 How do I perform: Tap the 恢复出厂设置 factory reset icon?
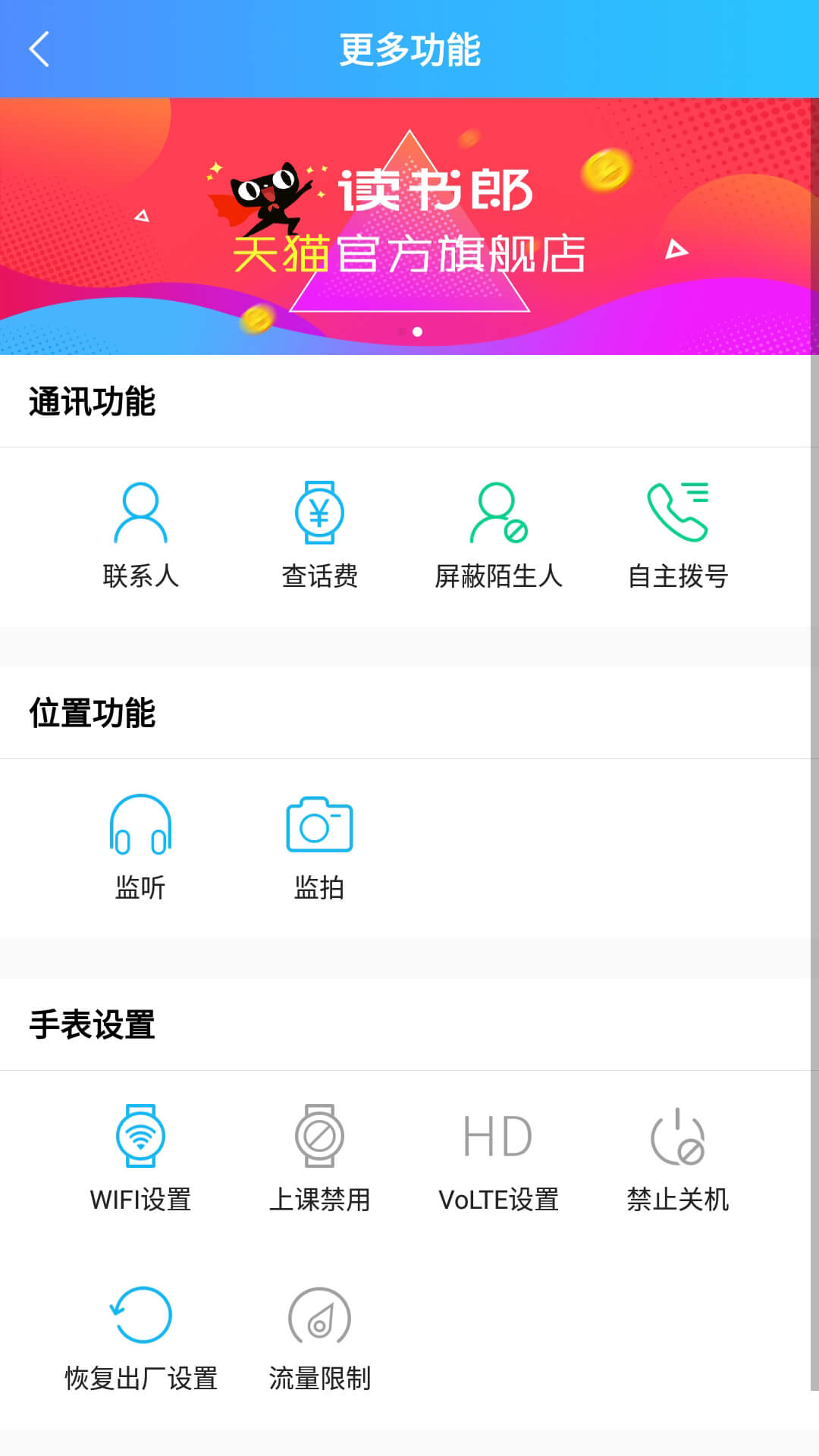click(x=141, y=1319)
